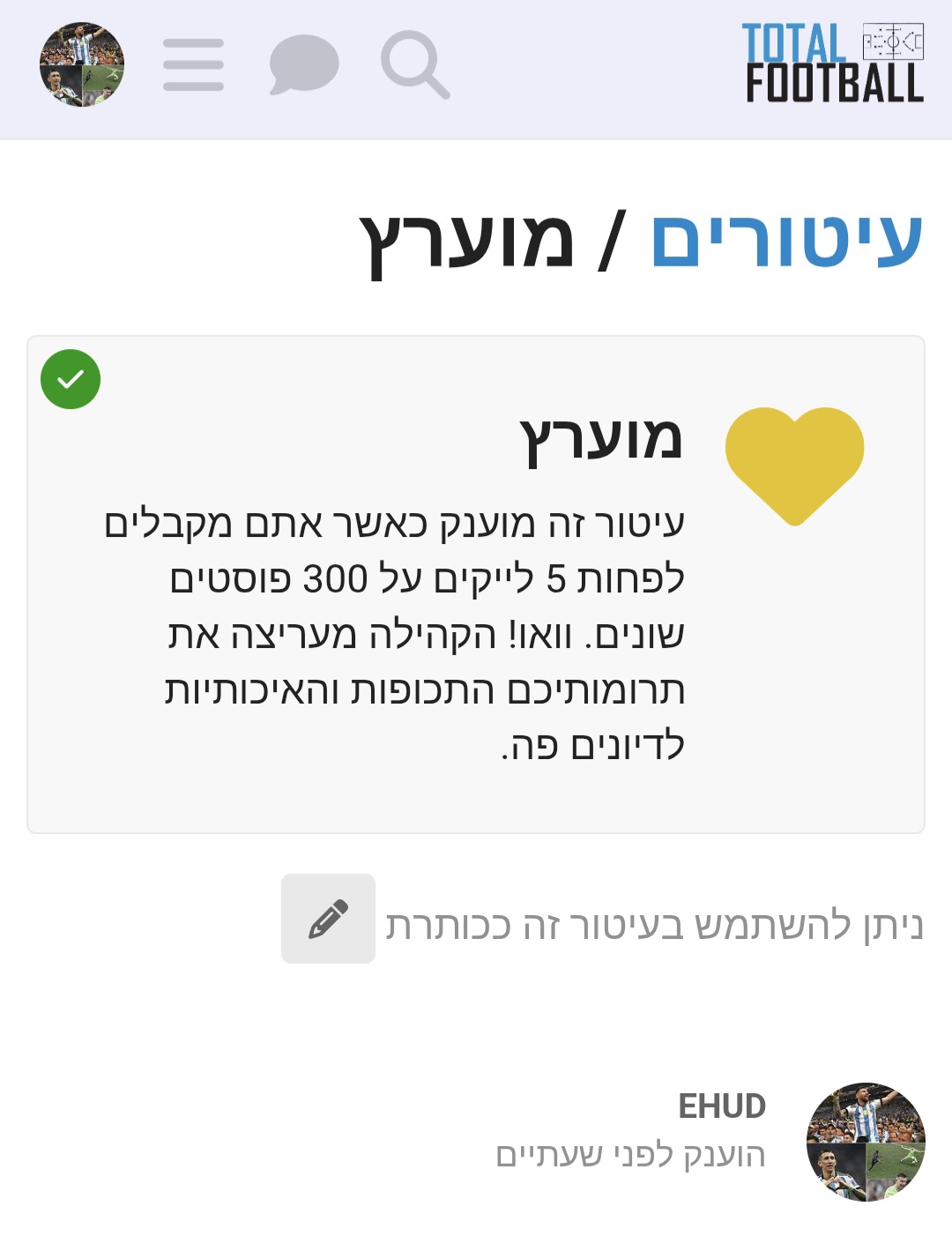The height and width of the screenshot is (1259, 952).
Task: Open EHUD's user profile
Action: coord(722,1106)
